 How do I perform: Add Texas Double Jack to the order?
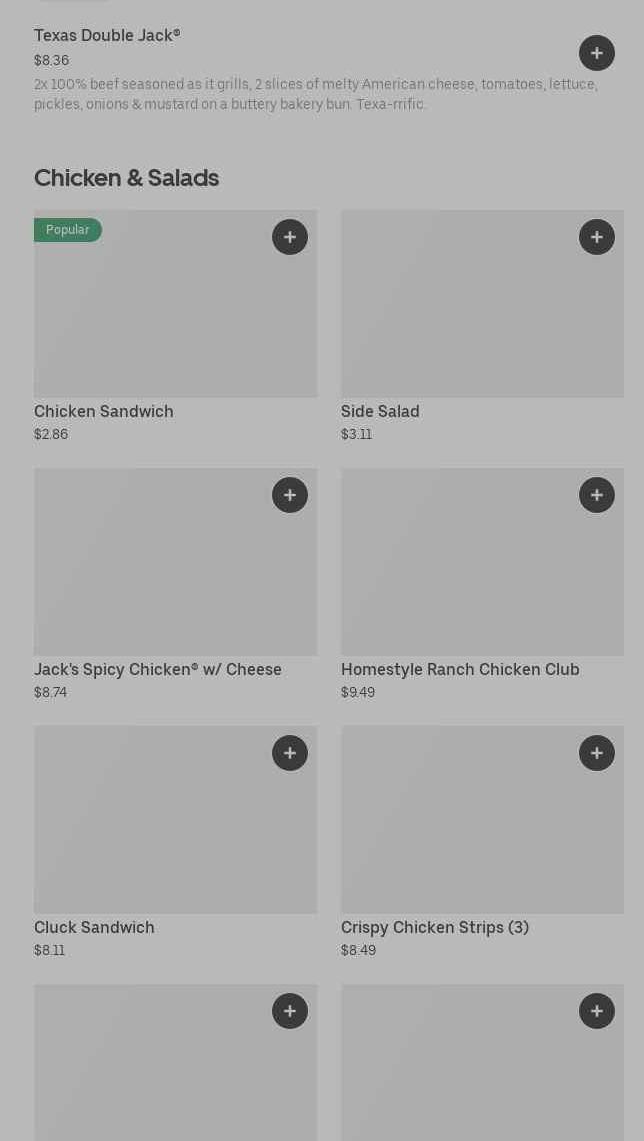coord(597,53)
